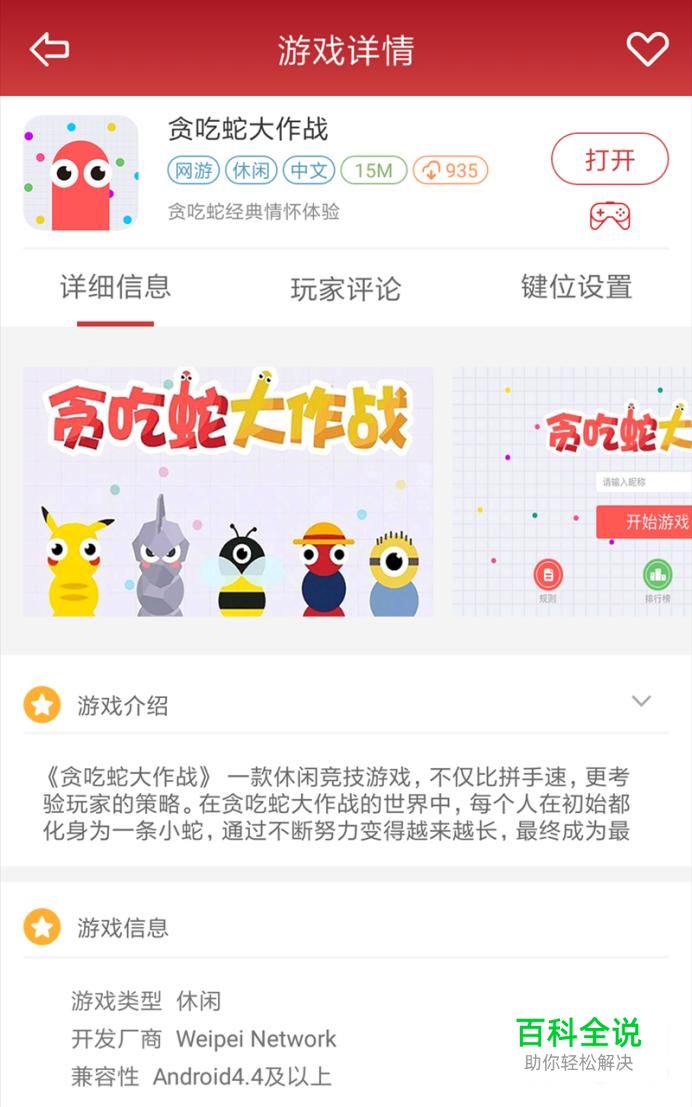Select the 详细信息 tab
692x1107 pixels.
click(x=115, y=287)
